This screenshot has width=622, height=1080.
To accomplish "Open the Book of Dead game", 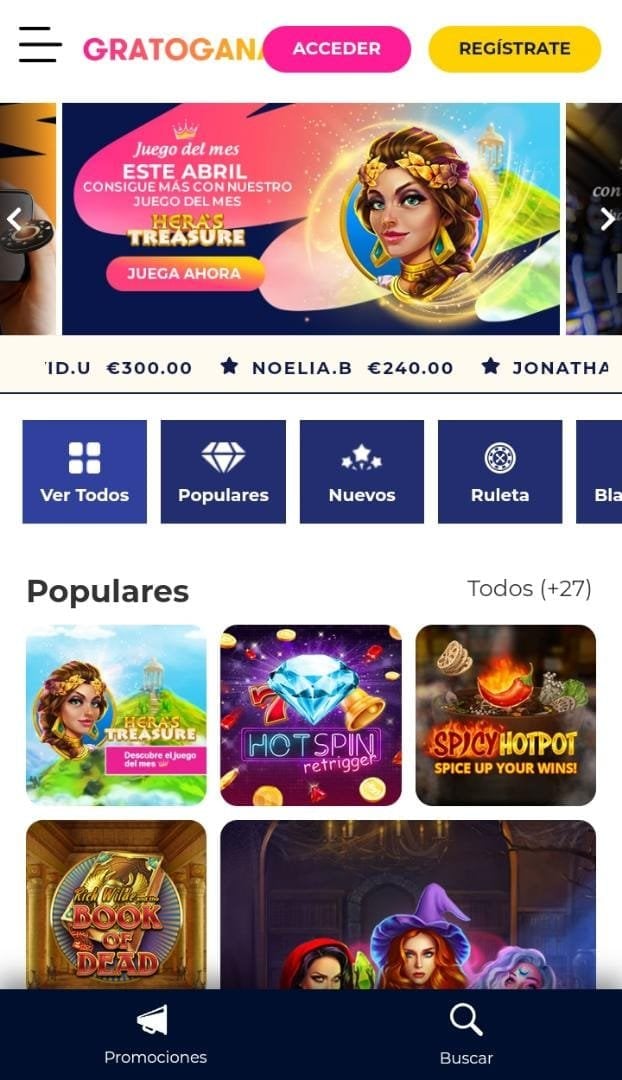I will pos(116,905).
